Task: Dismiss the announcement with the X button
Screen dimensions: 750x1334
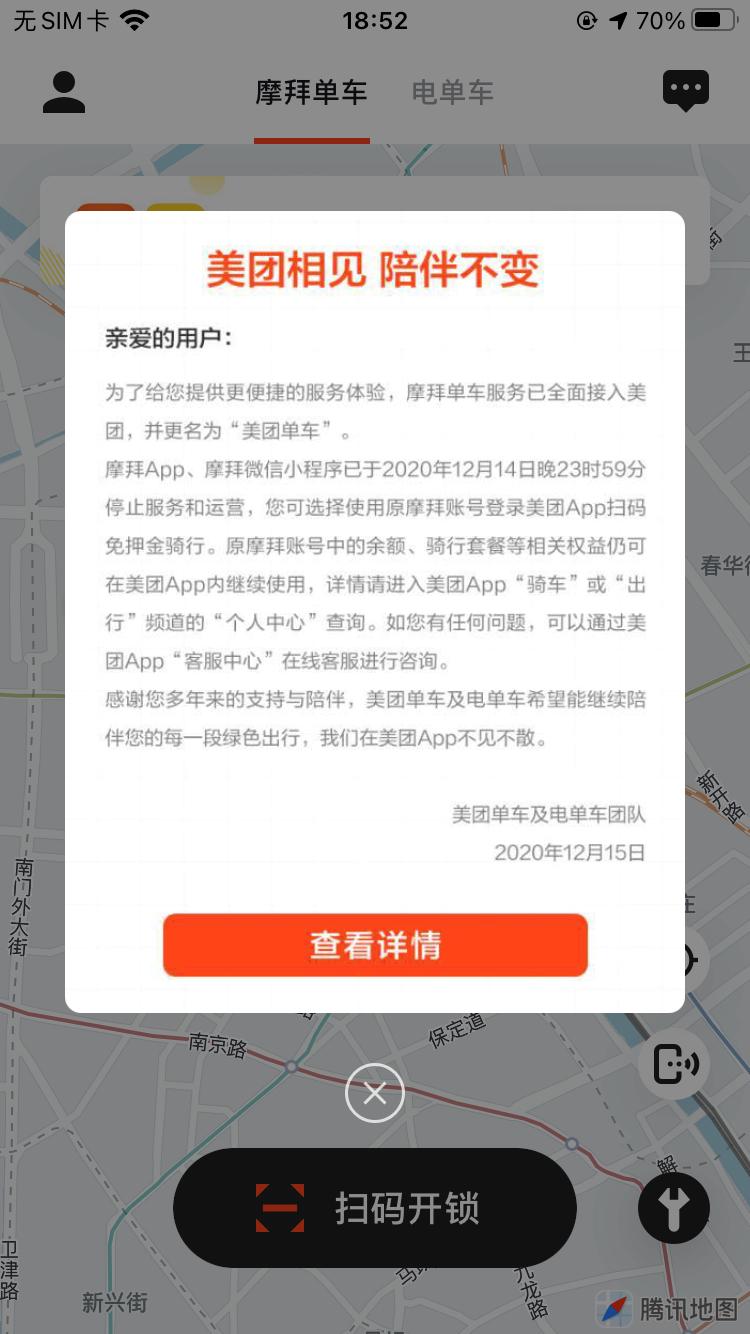Action: [x=375, y=1093]
